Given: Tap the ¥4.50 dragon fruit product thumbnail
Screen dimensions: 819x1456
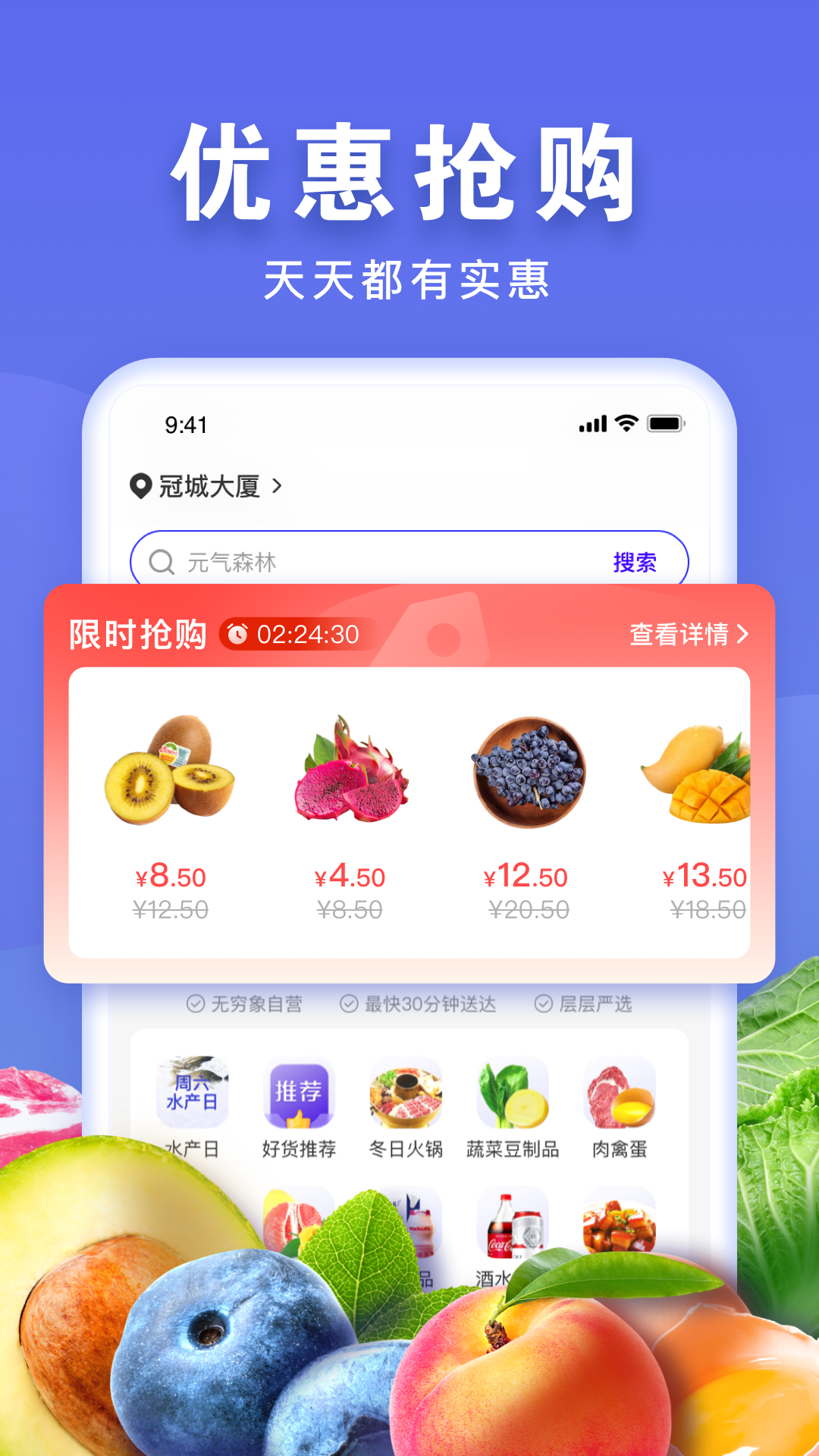Looking at the screenshot, I should 350,775.
